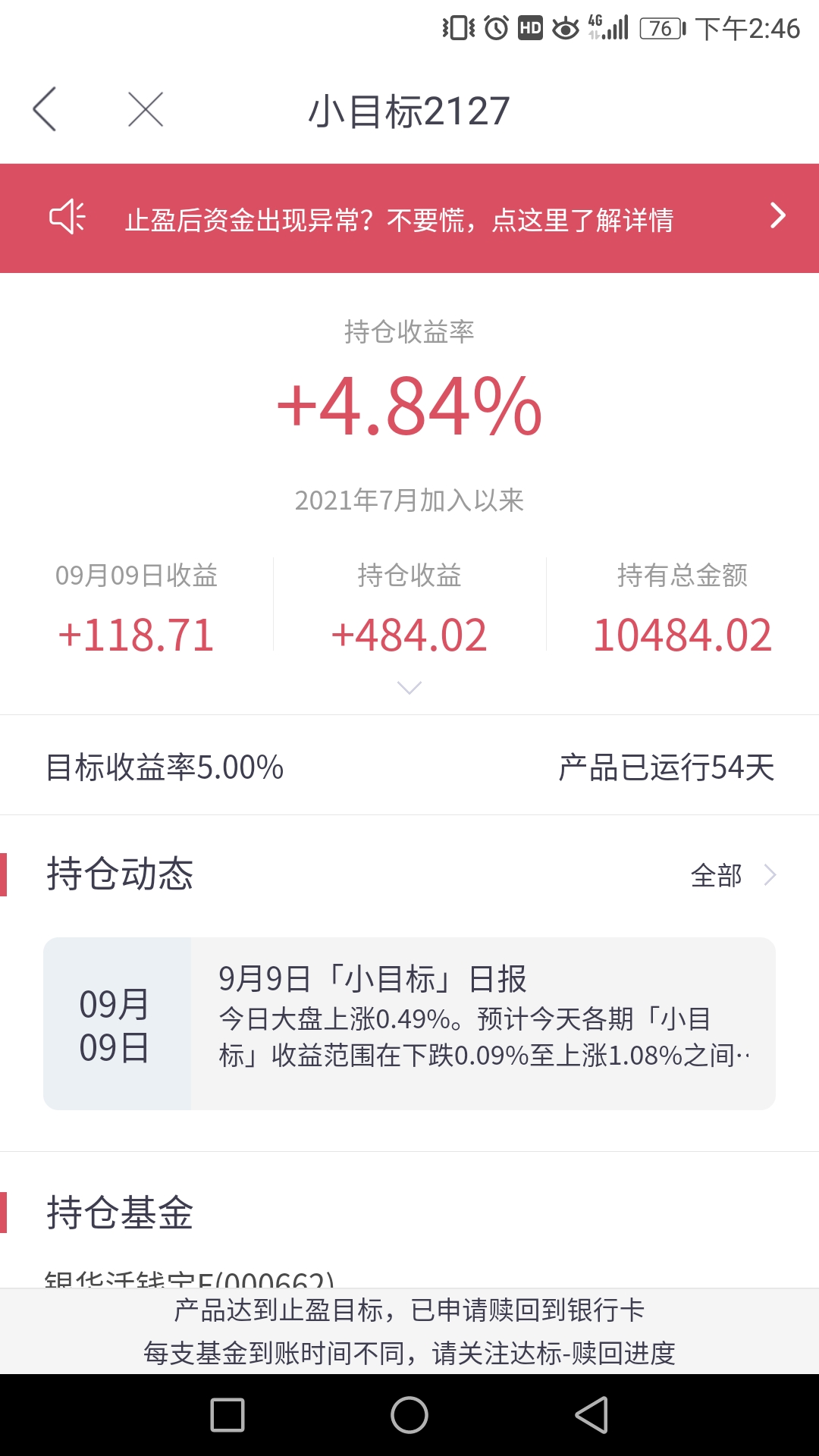
Task: Close the page with the X icon
Action: pos(146,109)
